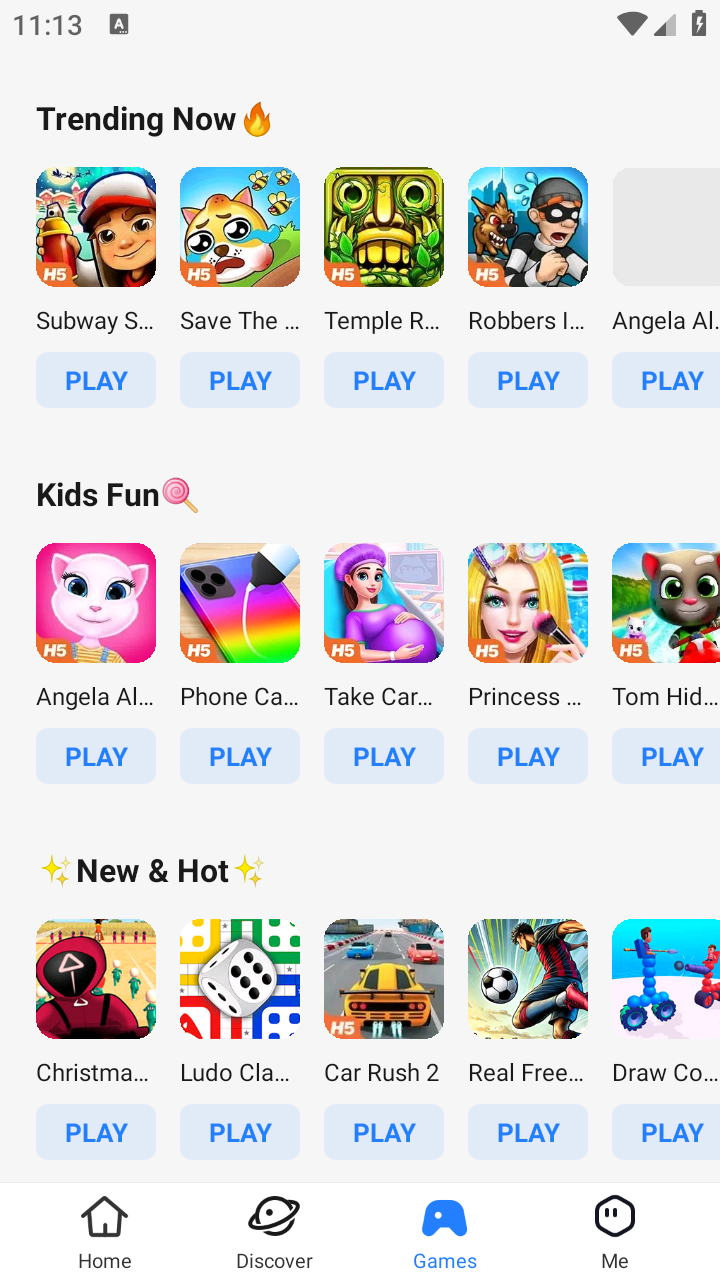
Task: Start the Take Care game
Action: [384, 756]
